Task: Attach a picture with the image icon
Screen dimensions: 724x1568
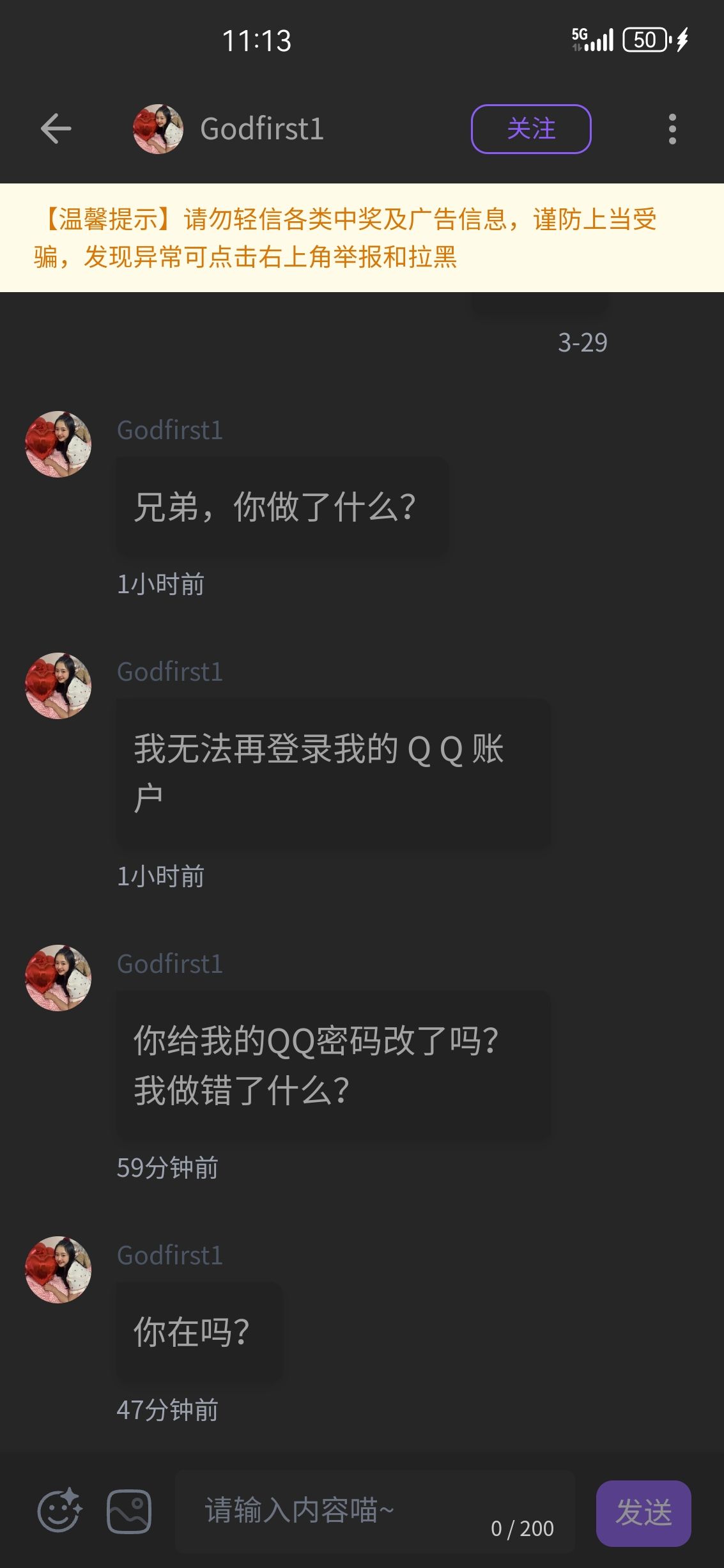Action: point(128,1511)
